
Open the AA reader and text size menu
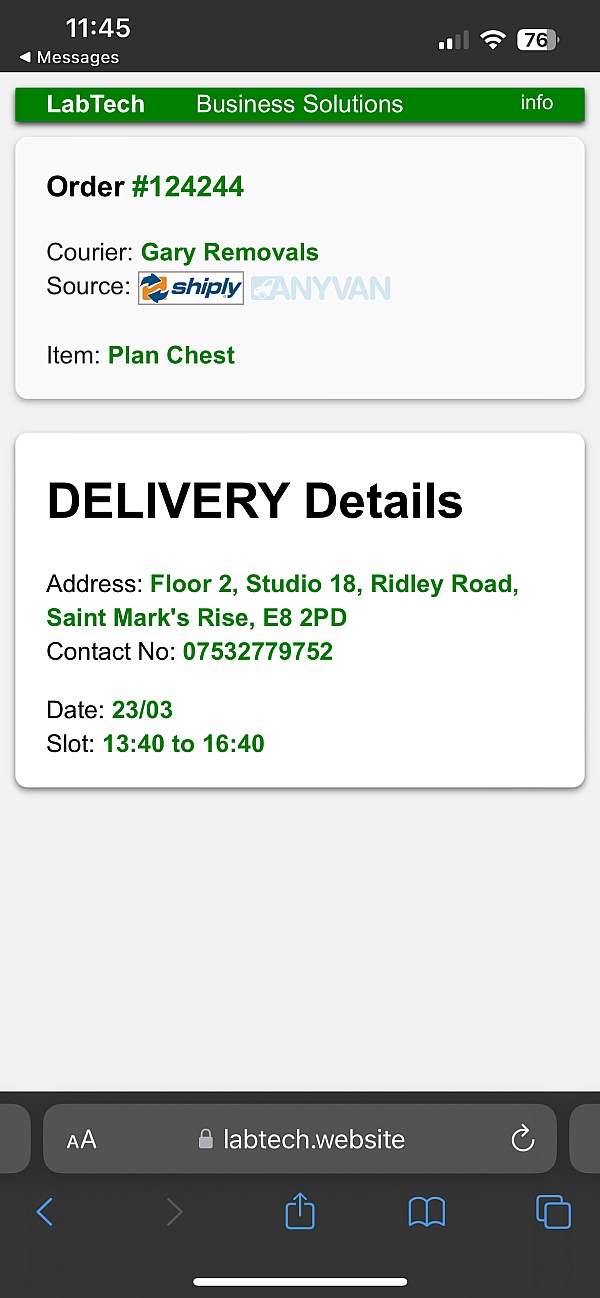tap(82, 1139)
